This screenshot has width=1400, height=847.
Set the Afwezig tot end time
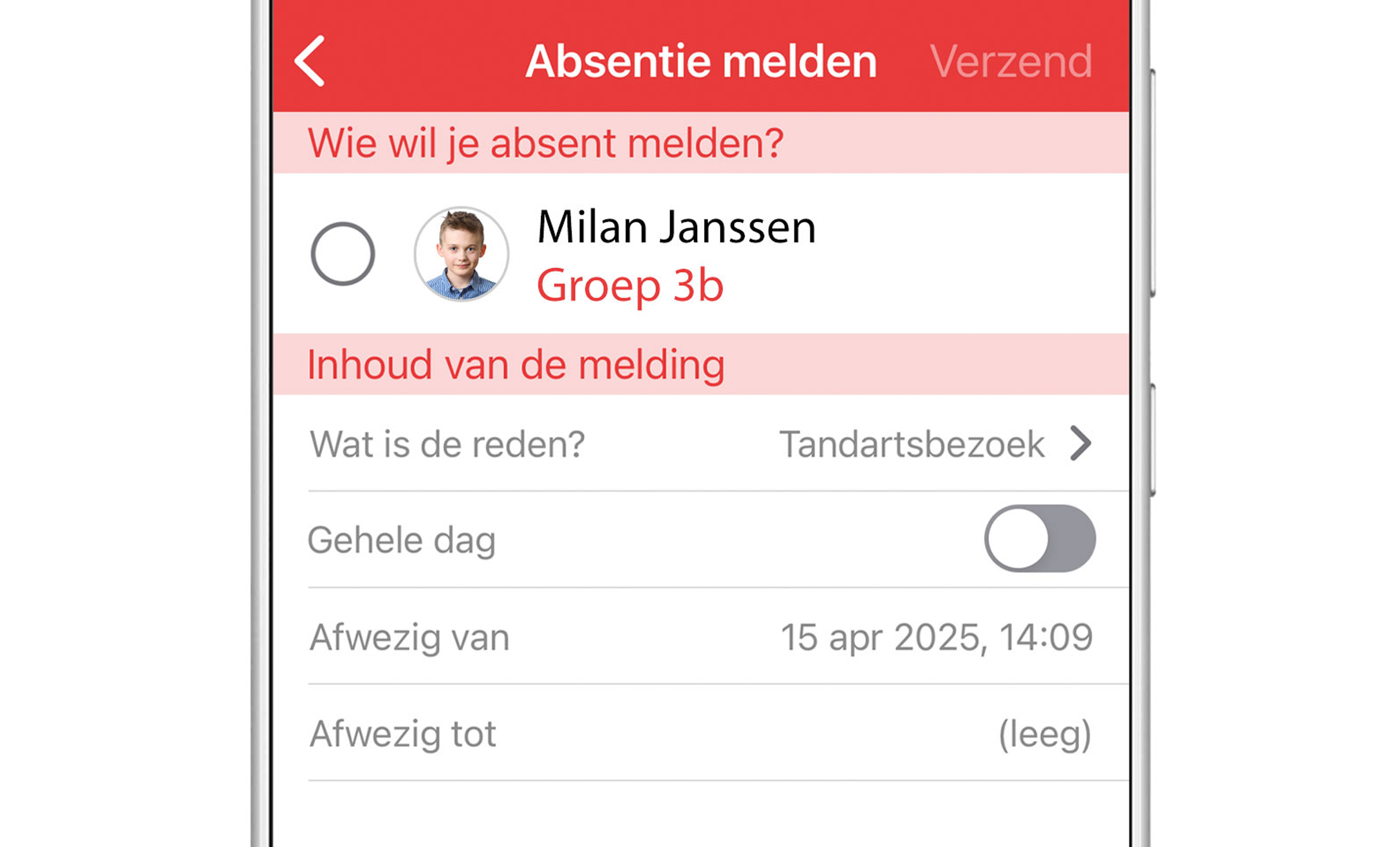point(1044,734)
